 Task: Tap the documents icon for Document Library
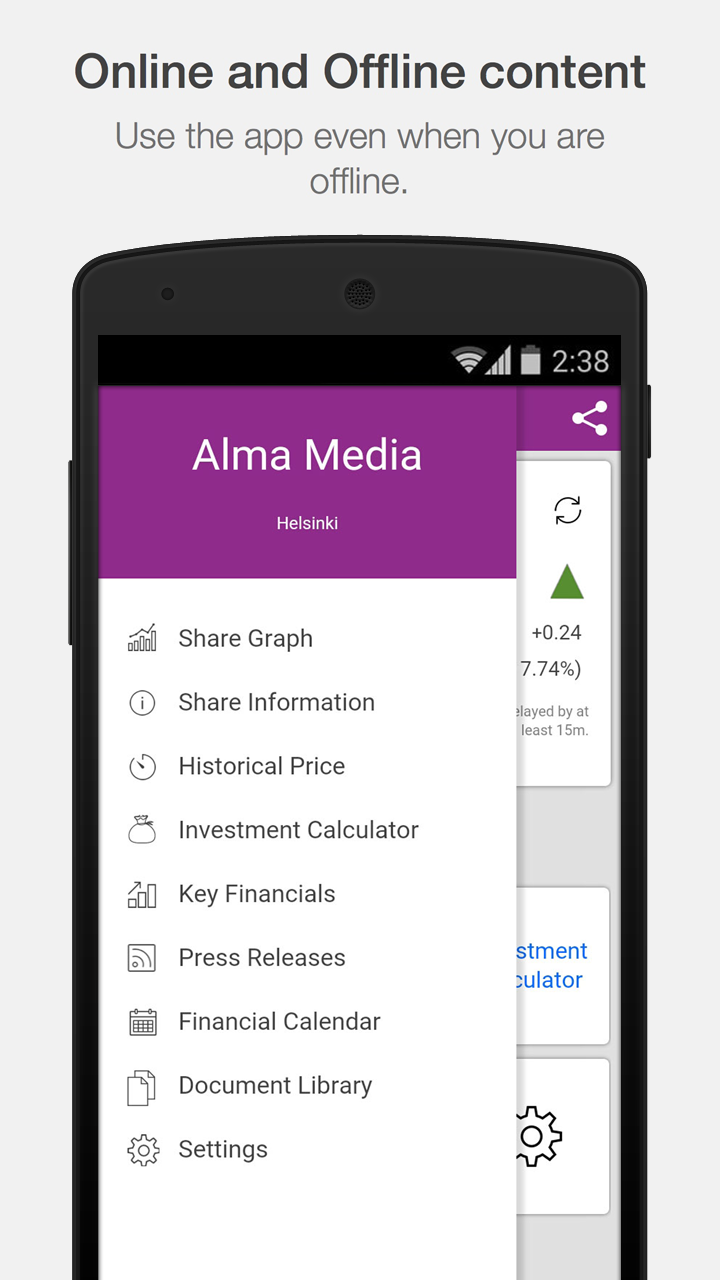(142, 1086)
